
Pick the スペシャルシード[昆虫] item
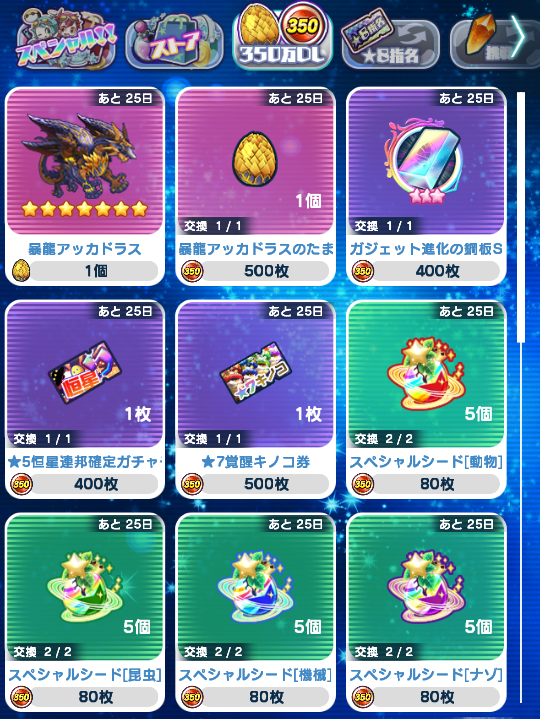click(x=85, y=612)
